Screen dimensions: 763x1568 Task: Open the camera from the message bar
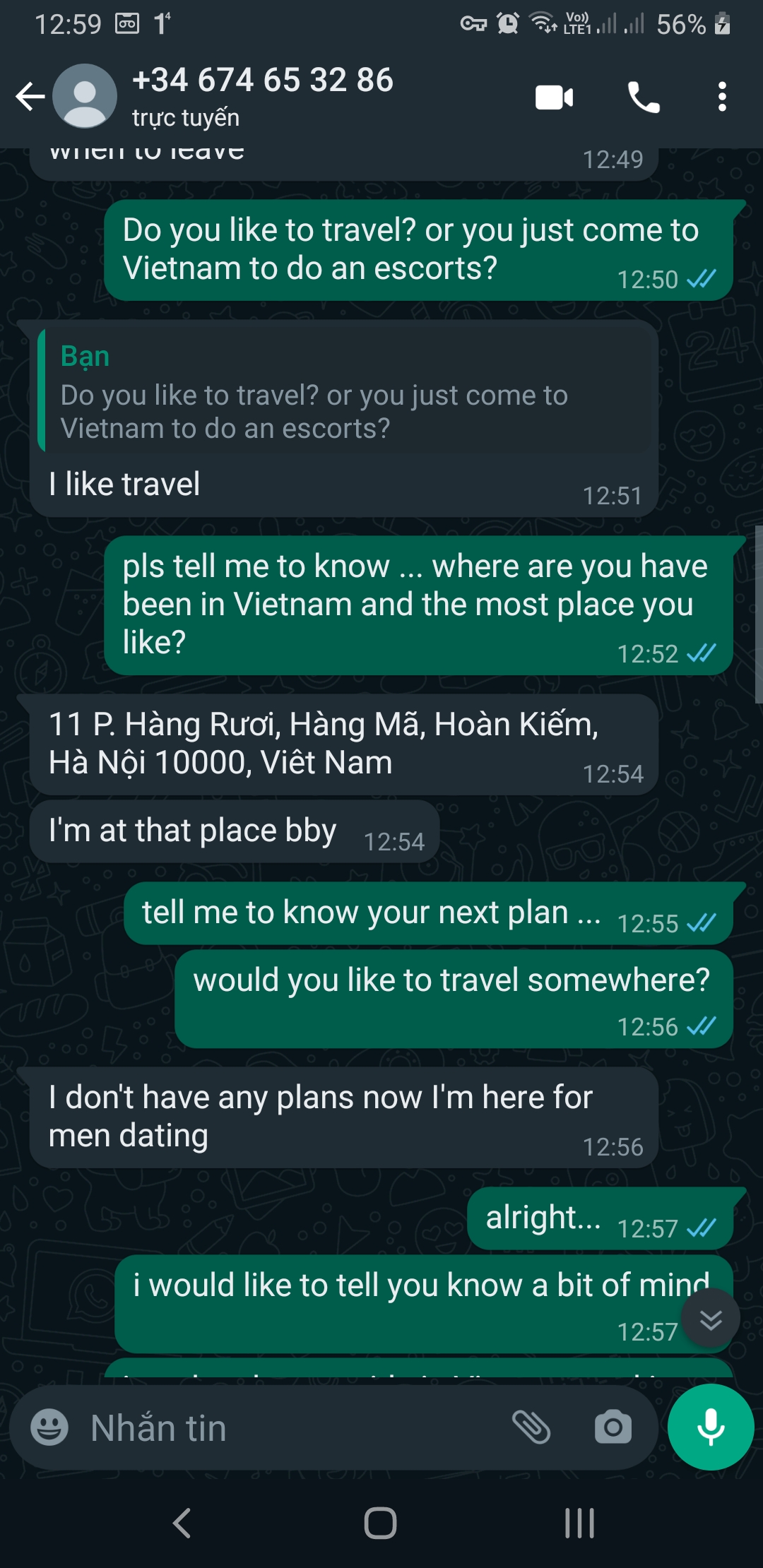613,1427
